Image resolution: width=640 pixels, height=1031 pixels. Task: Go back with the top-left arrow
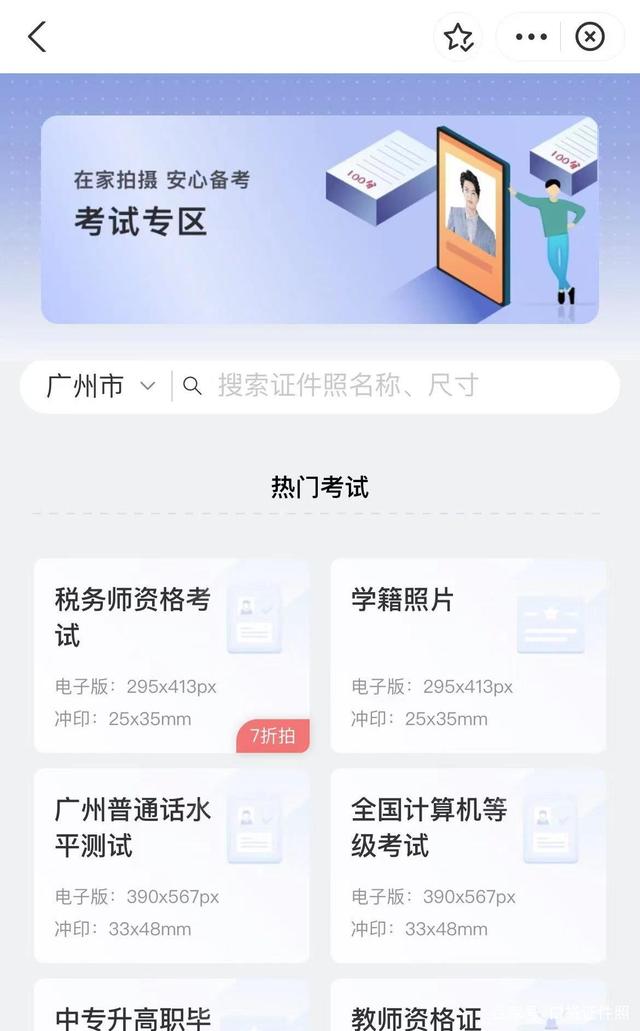[37, 37]
